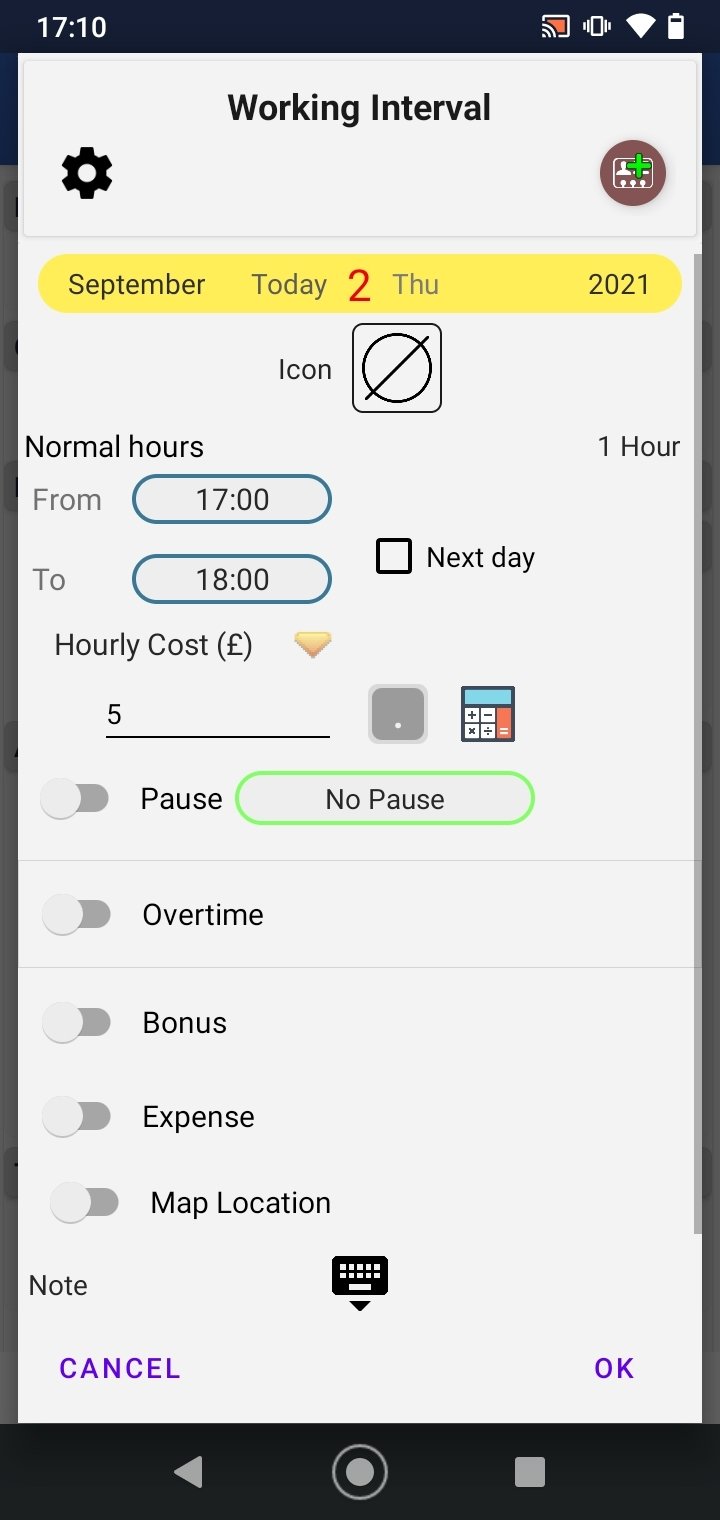
Task: Tap the add interval icon with green plus
Action: (633, 173)
